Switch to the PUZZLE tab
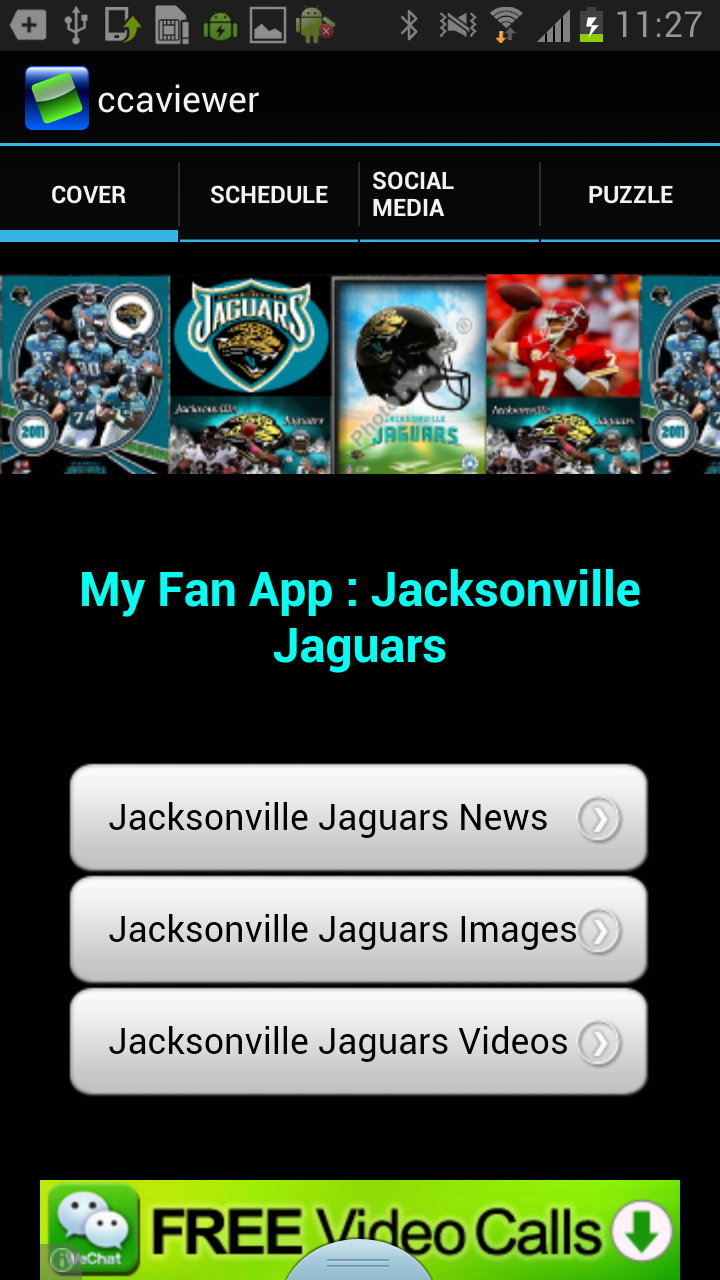This screenshot has width=720, height=1280. (631, 194)
